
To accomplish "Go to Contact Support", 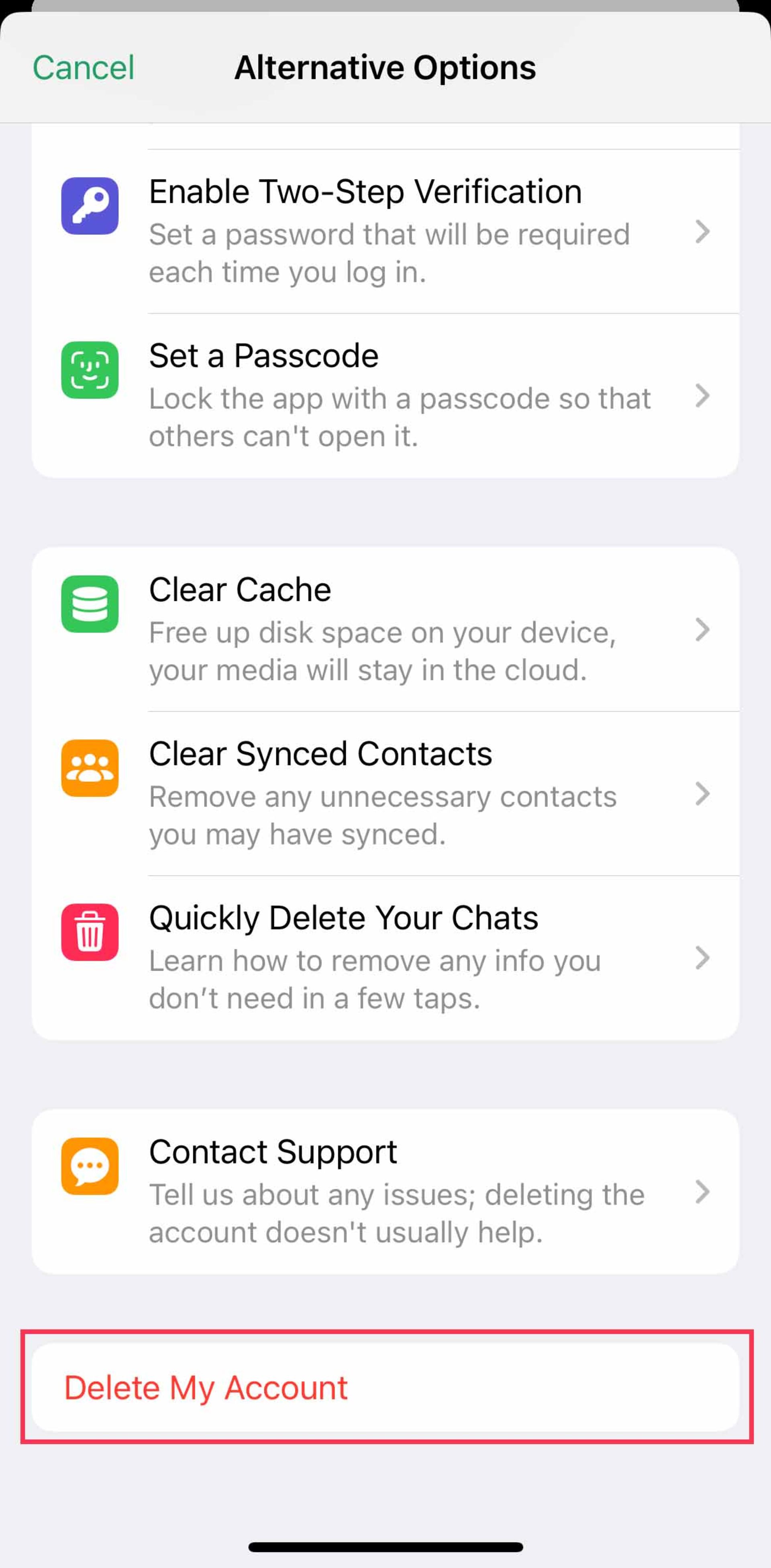I will click(385, 1191).
